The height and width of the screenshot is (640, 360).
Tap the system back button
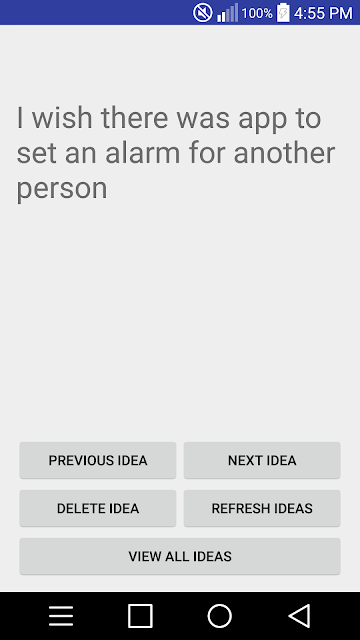[300, 616]
